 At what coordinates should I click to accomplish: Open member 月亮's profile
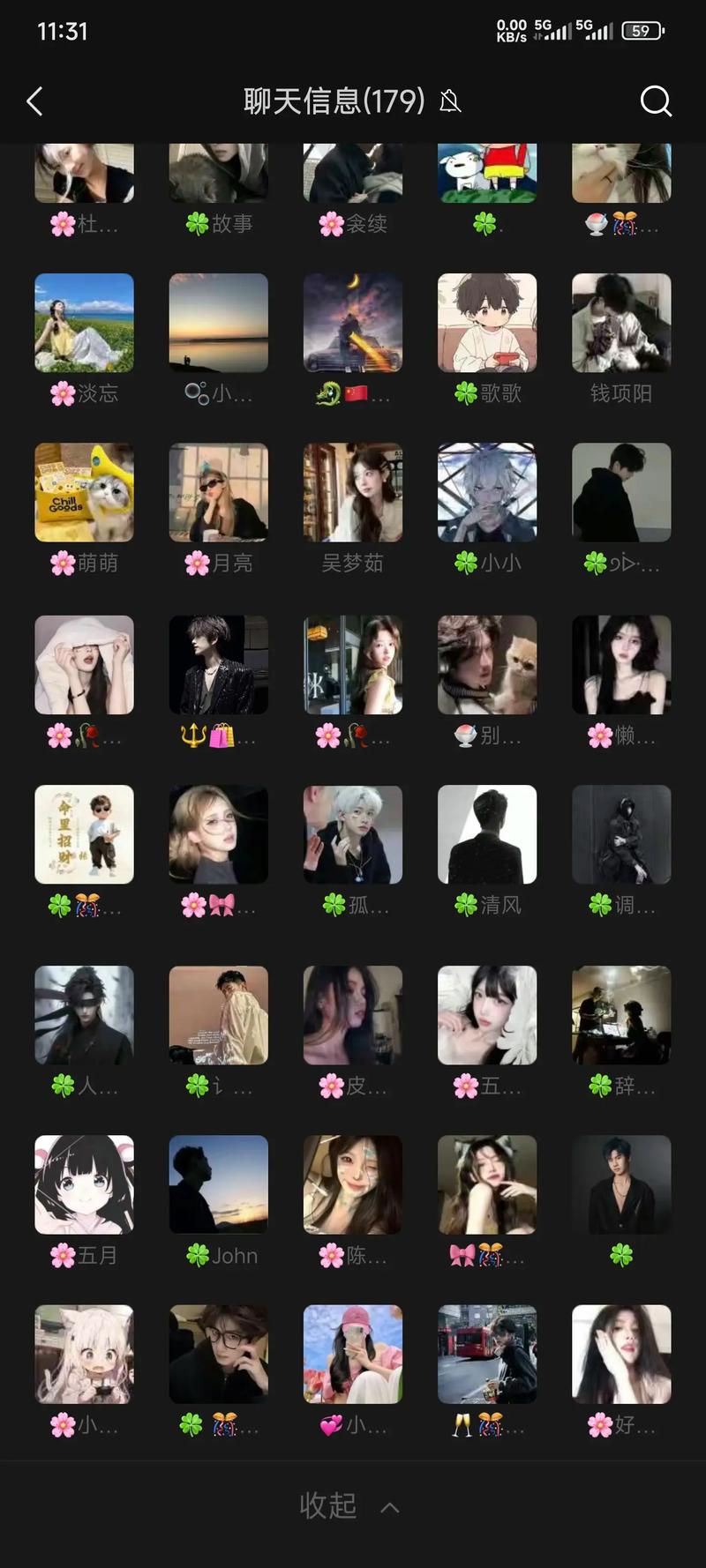pos(219,493)
